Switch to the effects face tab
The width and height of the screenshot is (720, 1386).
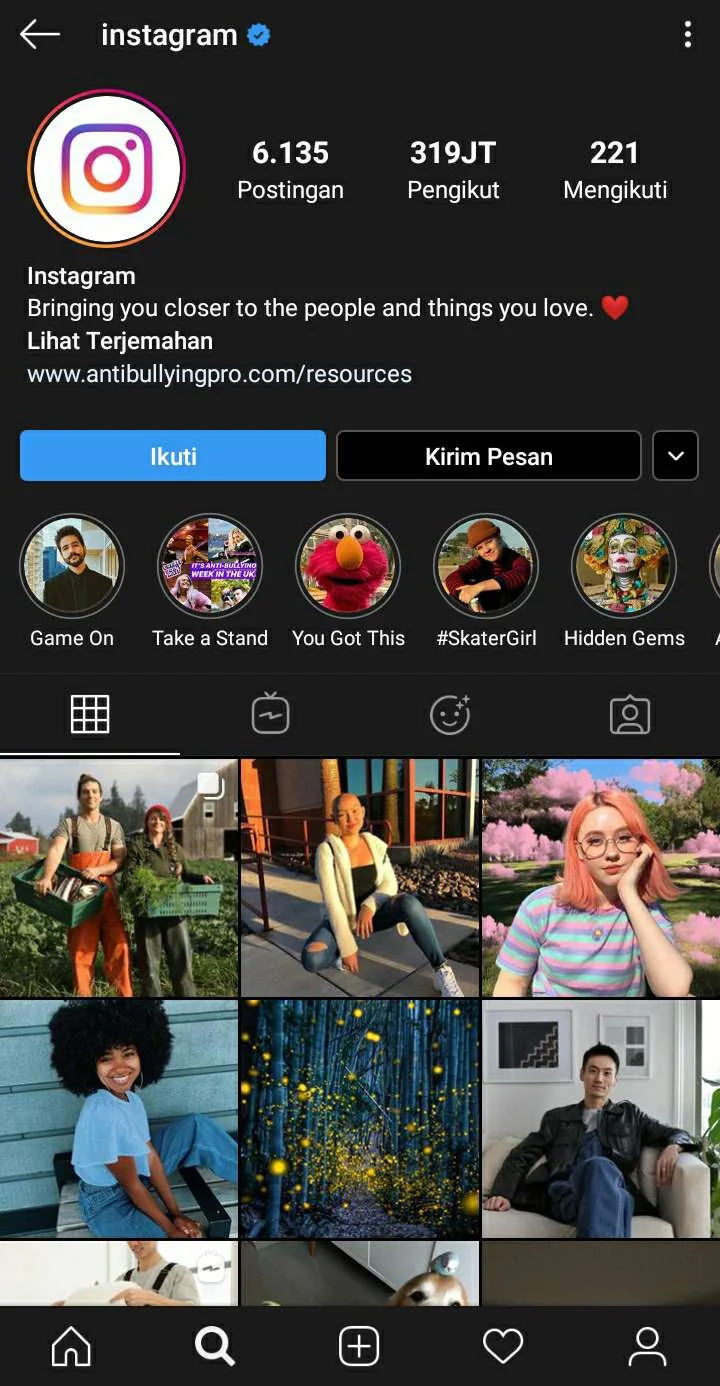click(450, 715)
